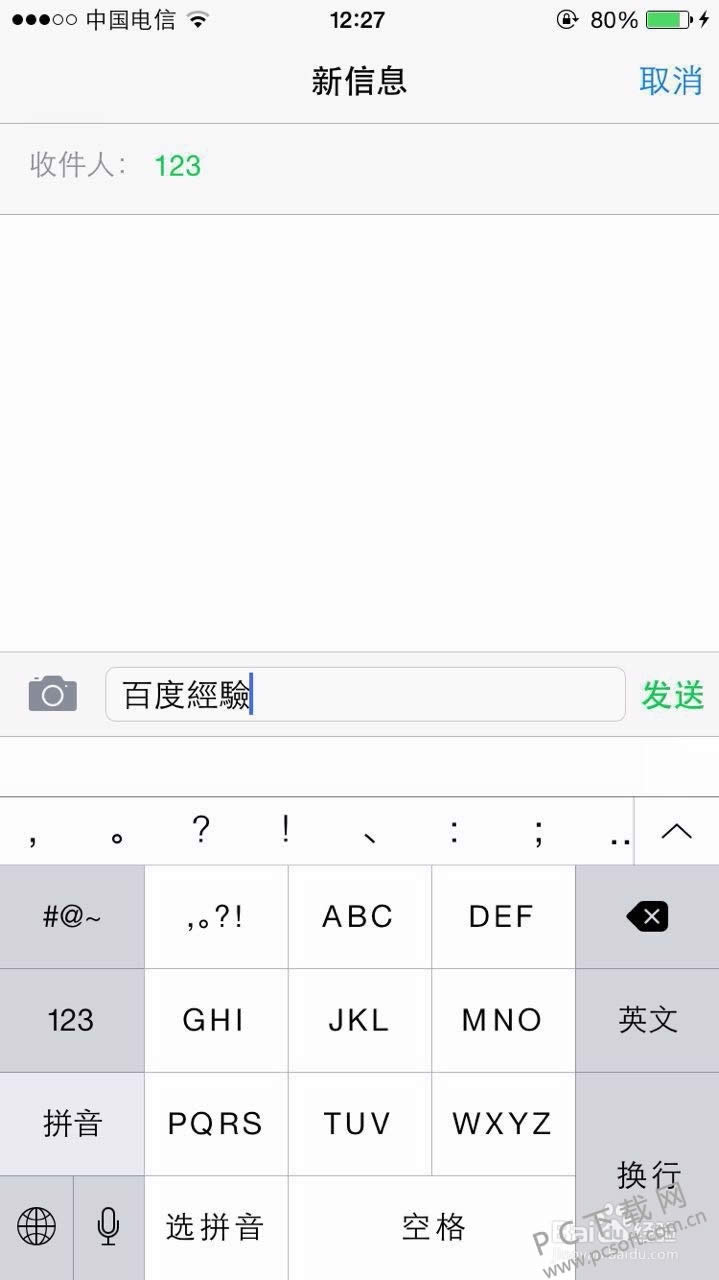Send the message with 发送
The height and width of the screenshot is (1280, 719).
672,695
